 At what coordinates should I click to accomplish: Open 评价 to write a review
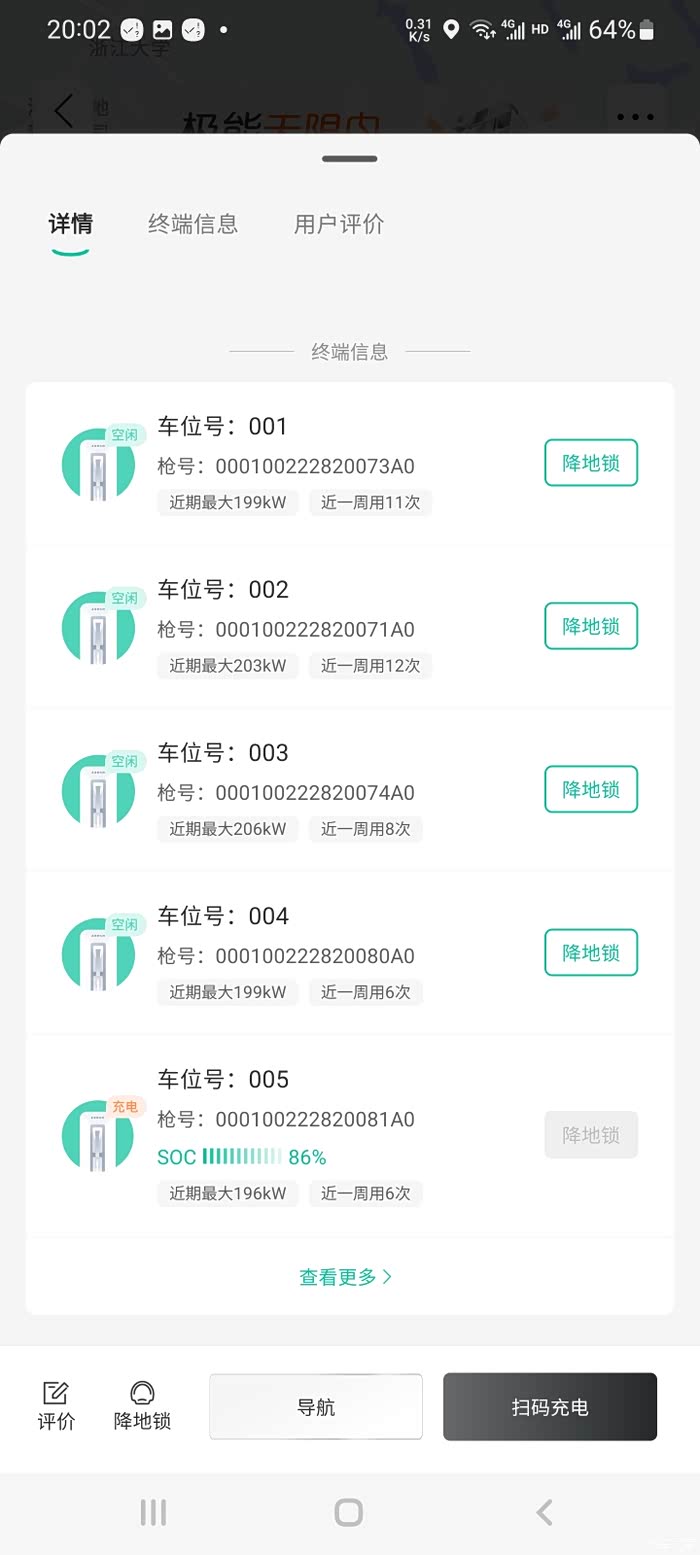tap(56, 1406)
